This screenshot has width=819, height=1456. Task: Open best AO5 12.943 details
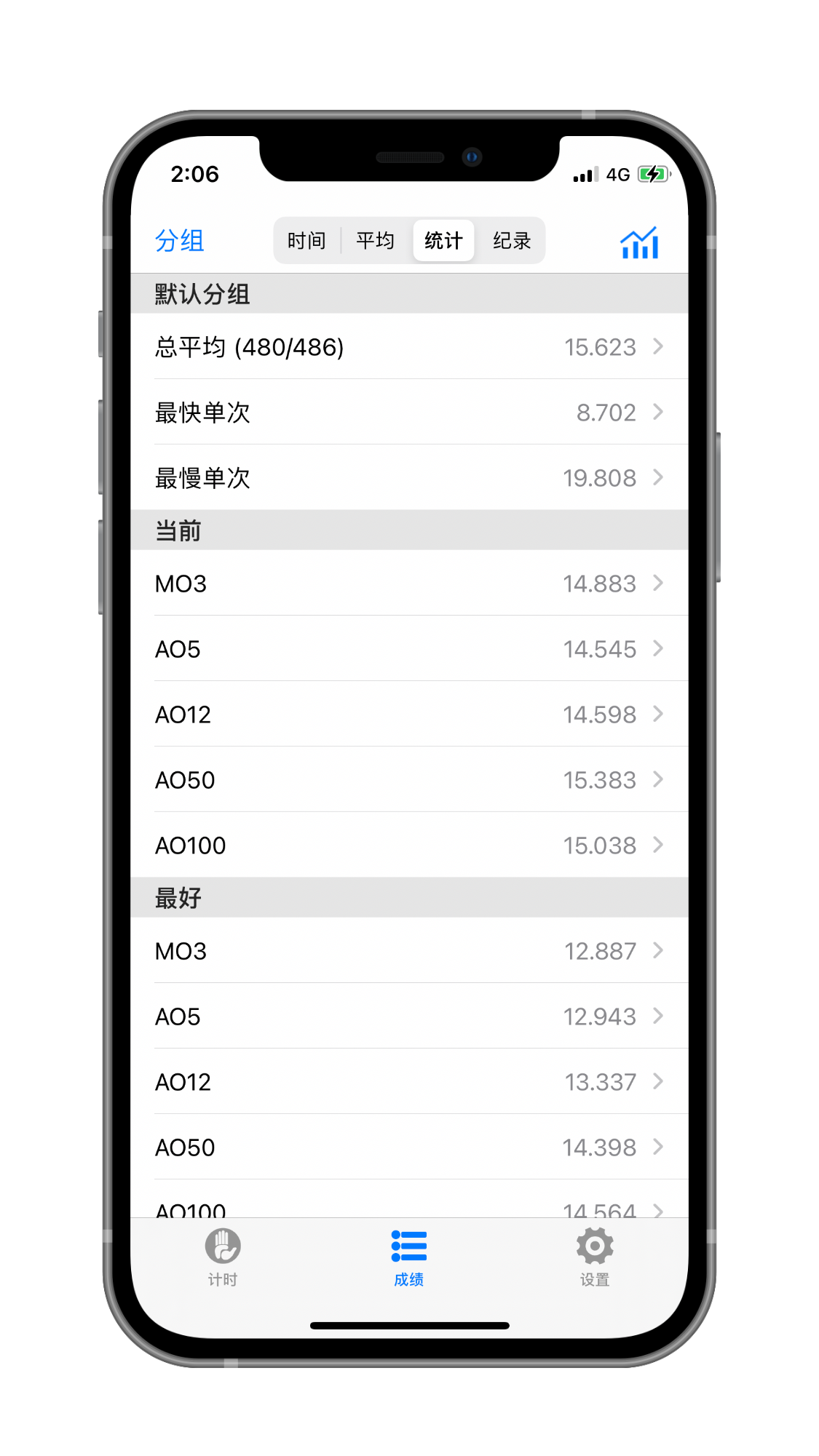(x=409, y=1017)
